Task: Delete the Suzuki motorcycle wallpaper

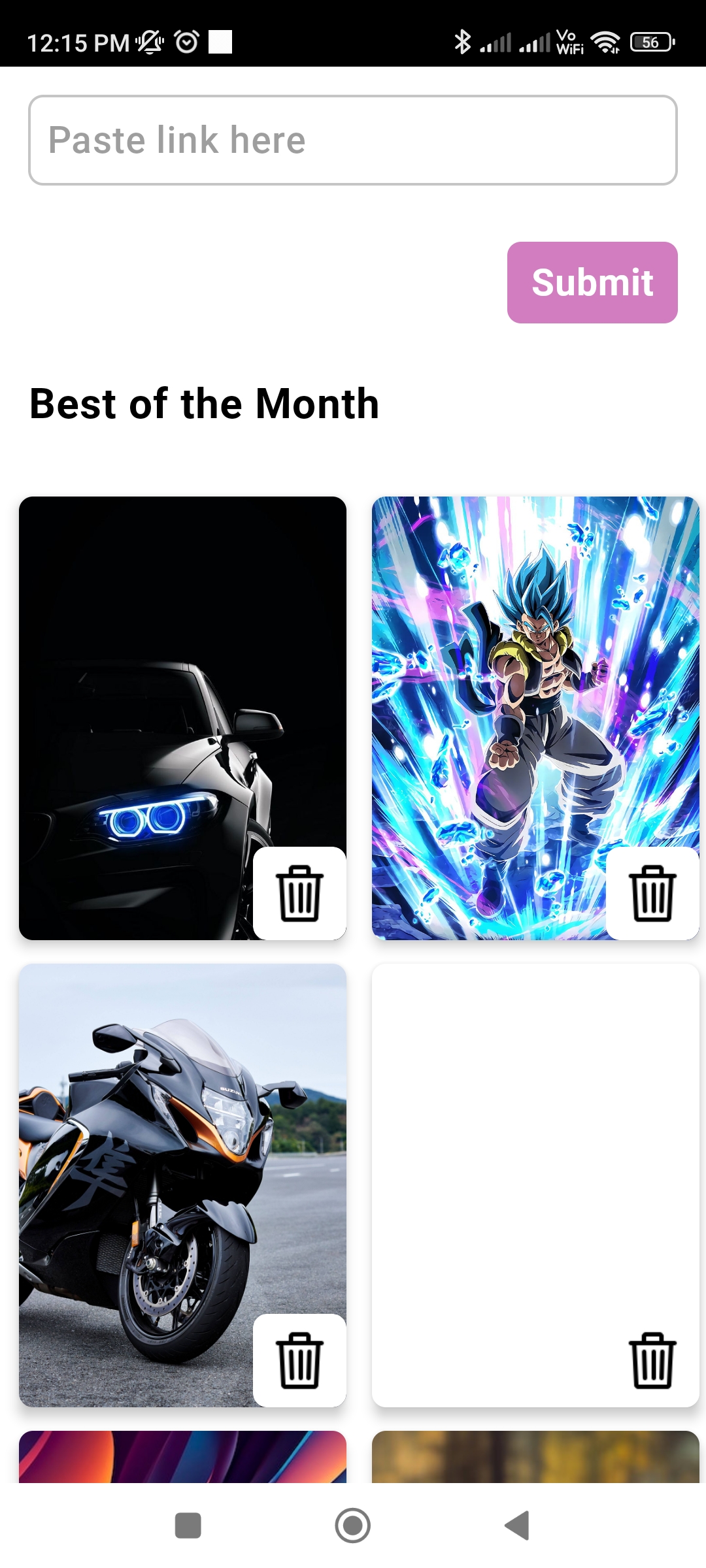Action: tap(299, 1360)
